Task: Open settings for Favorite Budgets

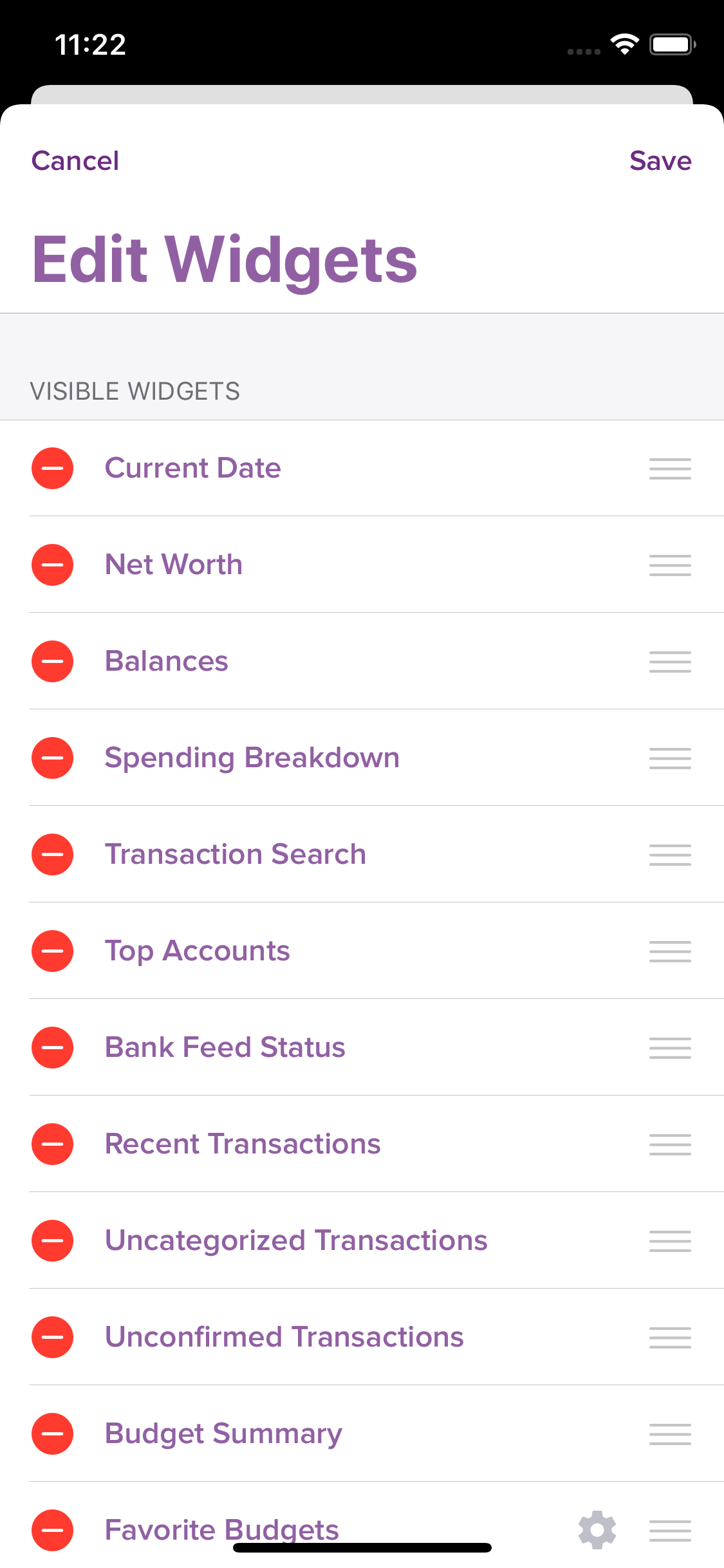Action: pyautogui.click(x=597, y=1530)
